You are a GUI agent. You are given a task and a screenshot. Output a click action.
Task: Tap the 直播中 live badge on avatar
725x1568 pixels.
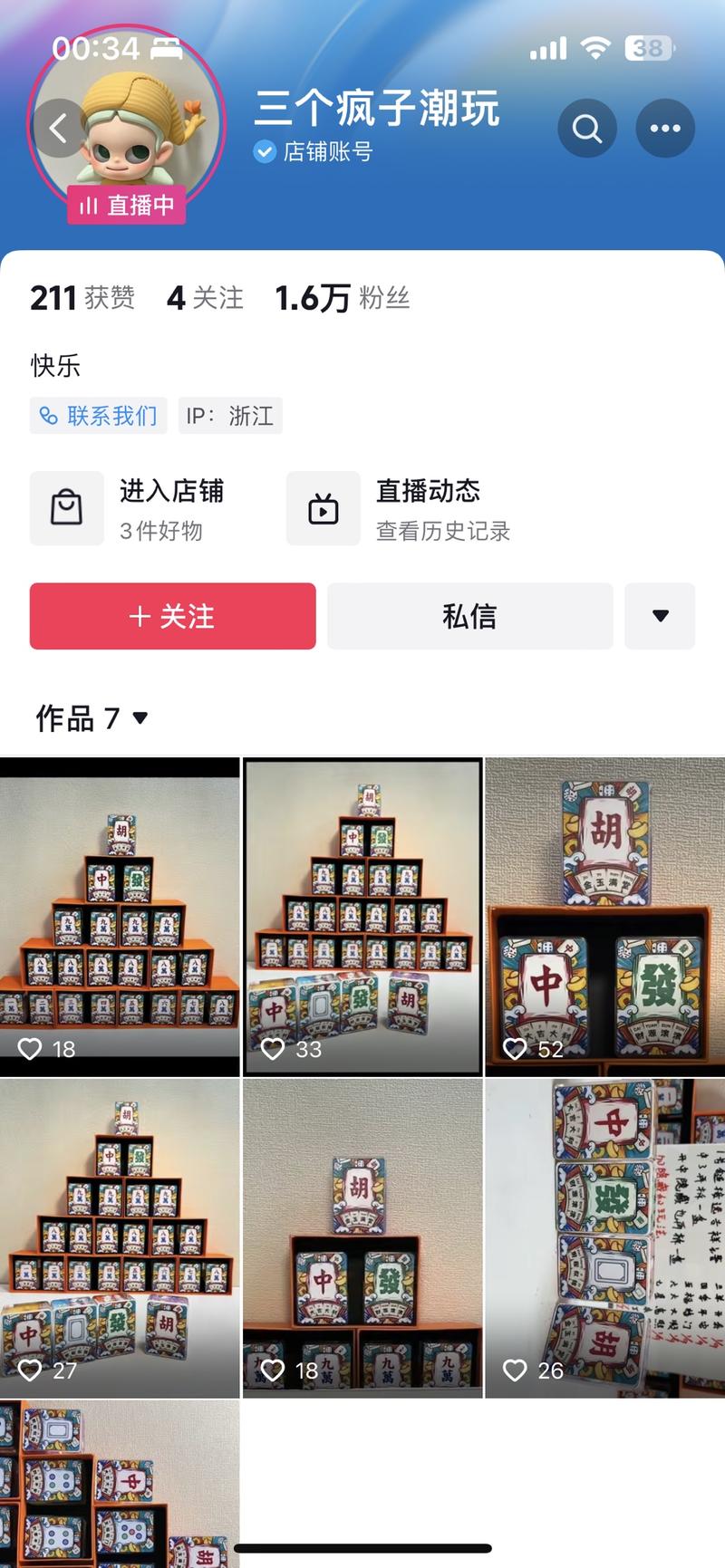(x=126, y=207)
